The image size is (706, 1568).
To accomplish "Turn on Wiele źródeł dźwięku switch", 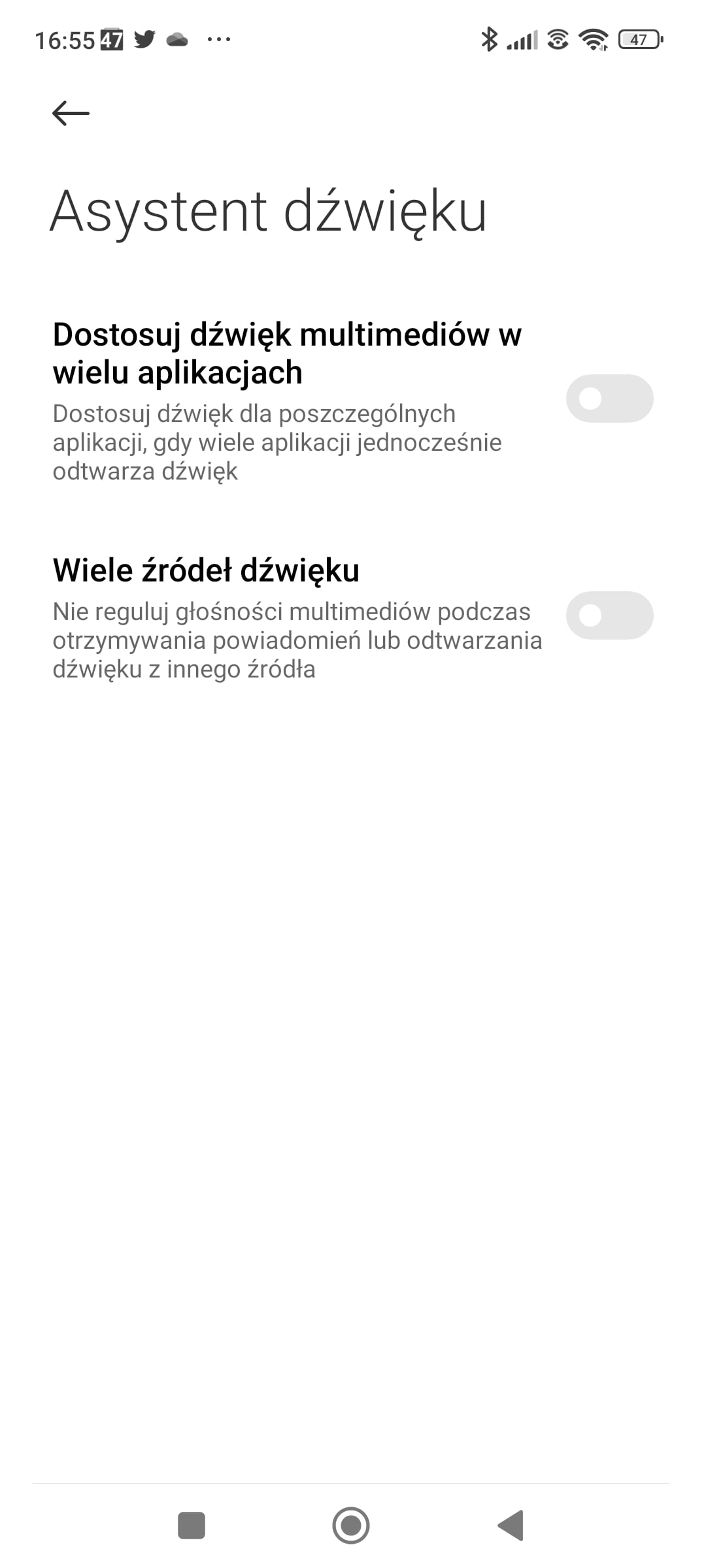I will (x=609, y=615).
